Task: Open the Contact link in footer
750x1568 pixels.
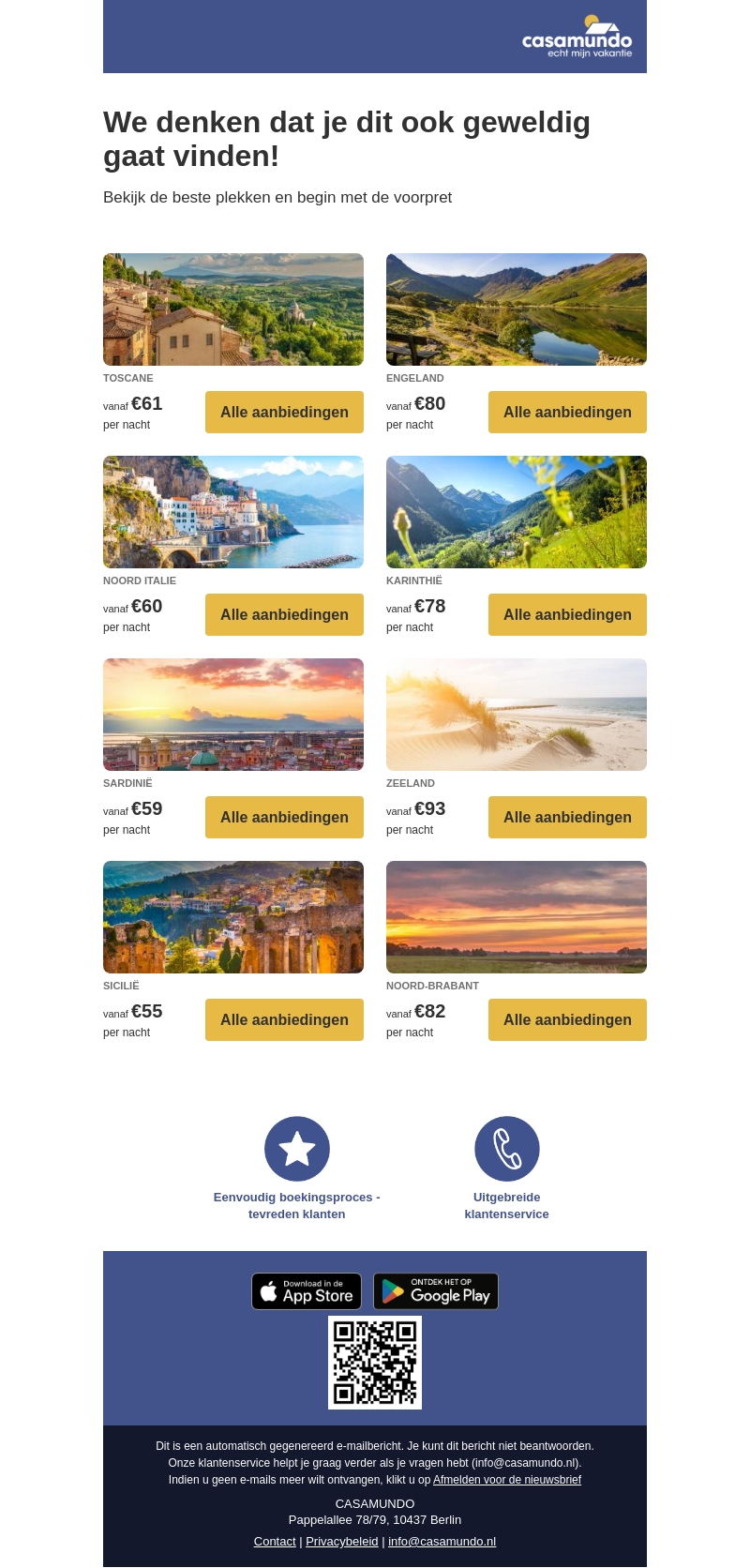Action: click(275, 1541)
